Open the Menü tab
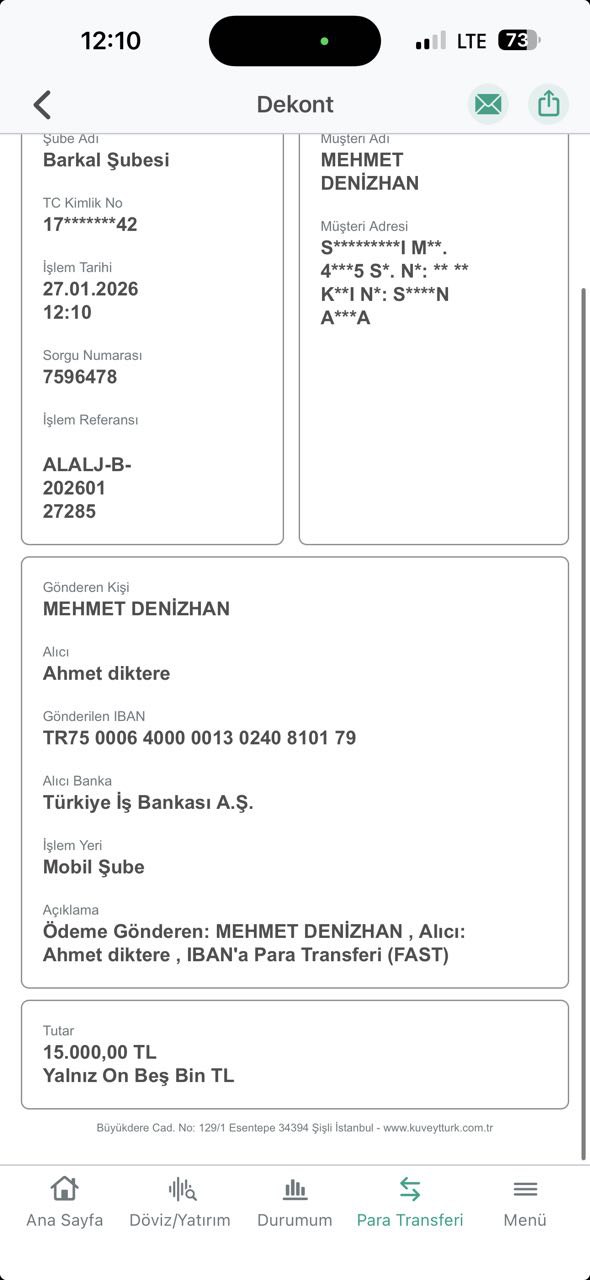Screen dimensions: 590x1280 (x=525, y=1202)
